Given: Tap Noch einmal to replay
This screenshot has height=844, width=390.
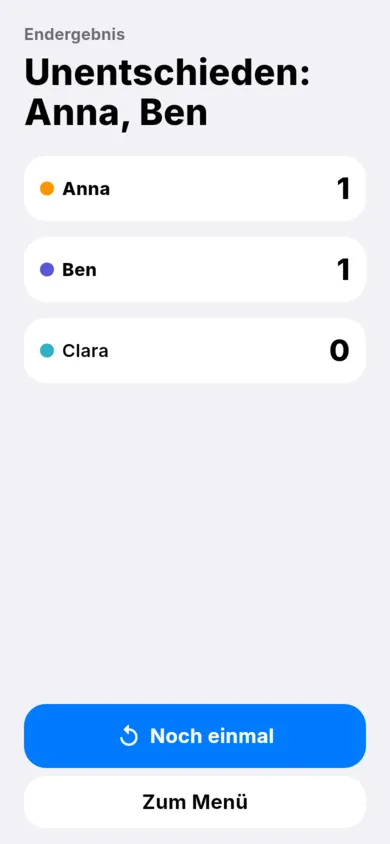Looking at the screenshot, I should pos(195,736).
